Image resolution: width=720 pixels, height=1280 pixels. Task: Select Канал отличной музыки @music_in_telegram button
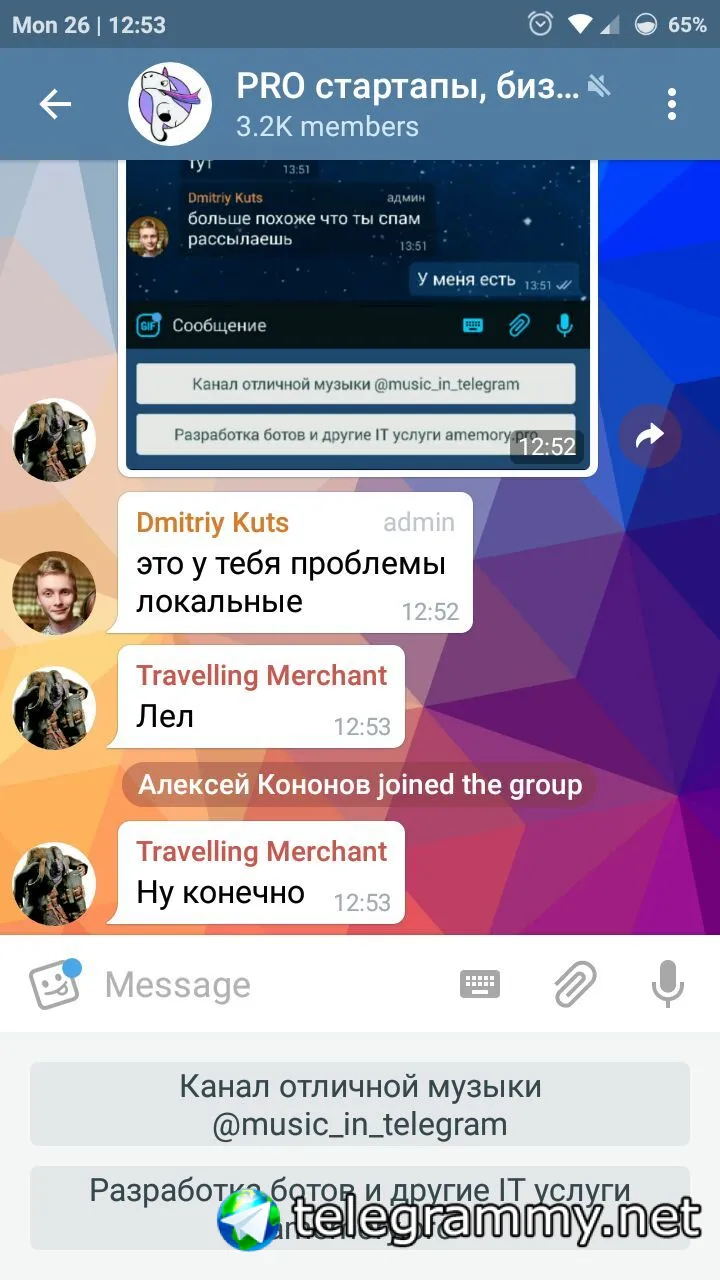pos(360,1104)
